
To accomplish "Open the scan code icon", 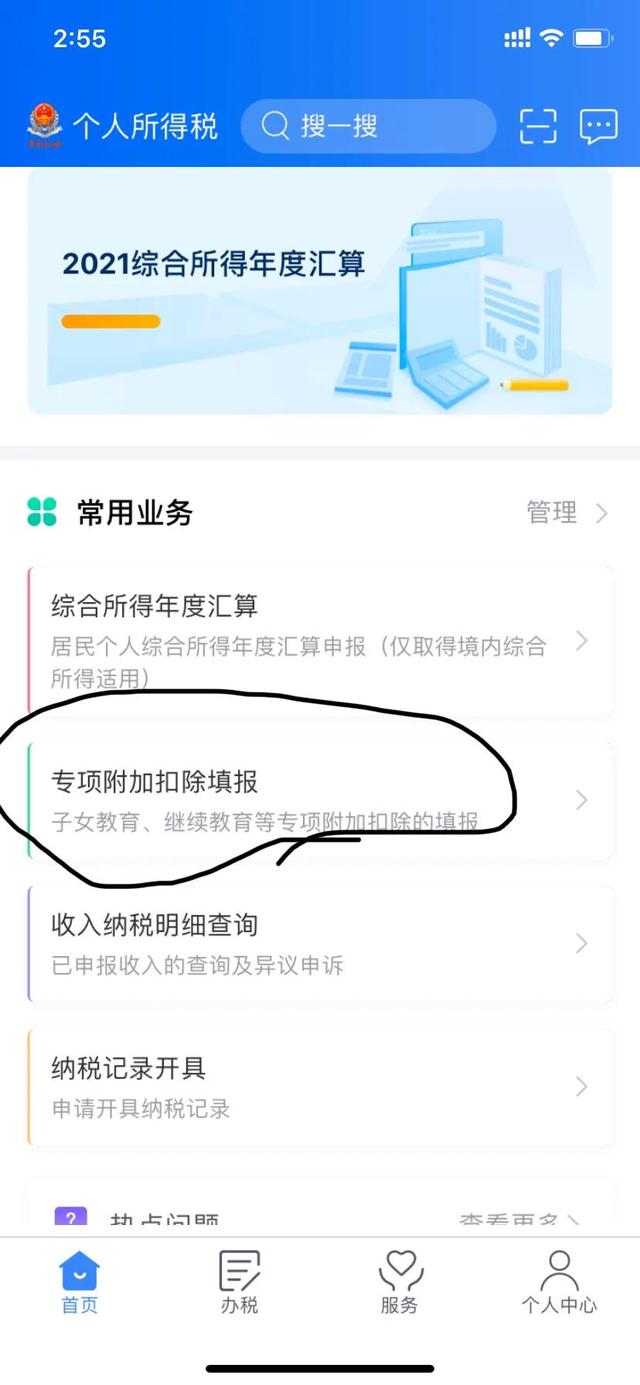I will (x=537, y=126).
